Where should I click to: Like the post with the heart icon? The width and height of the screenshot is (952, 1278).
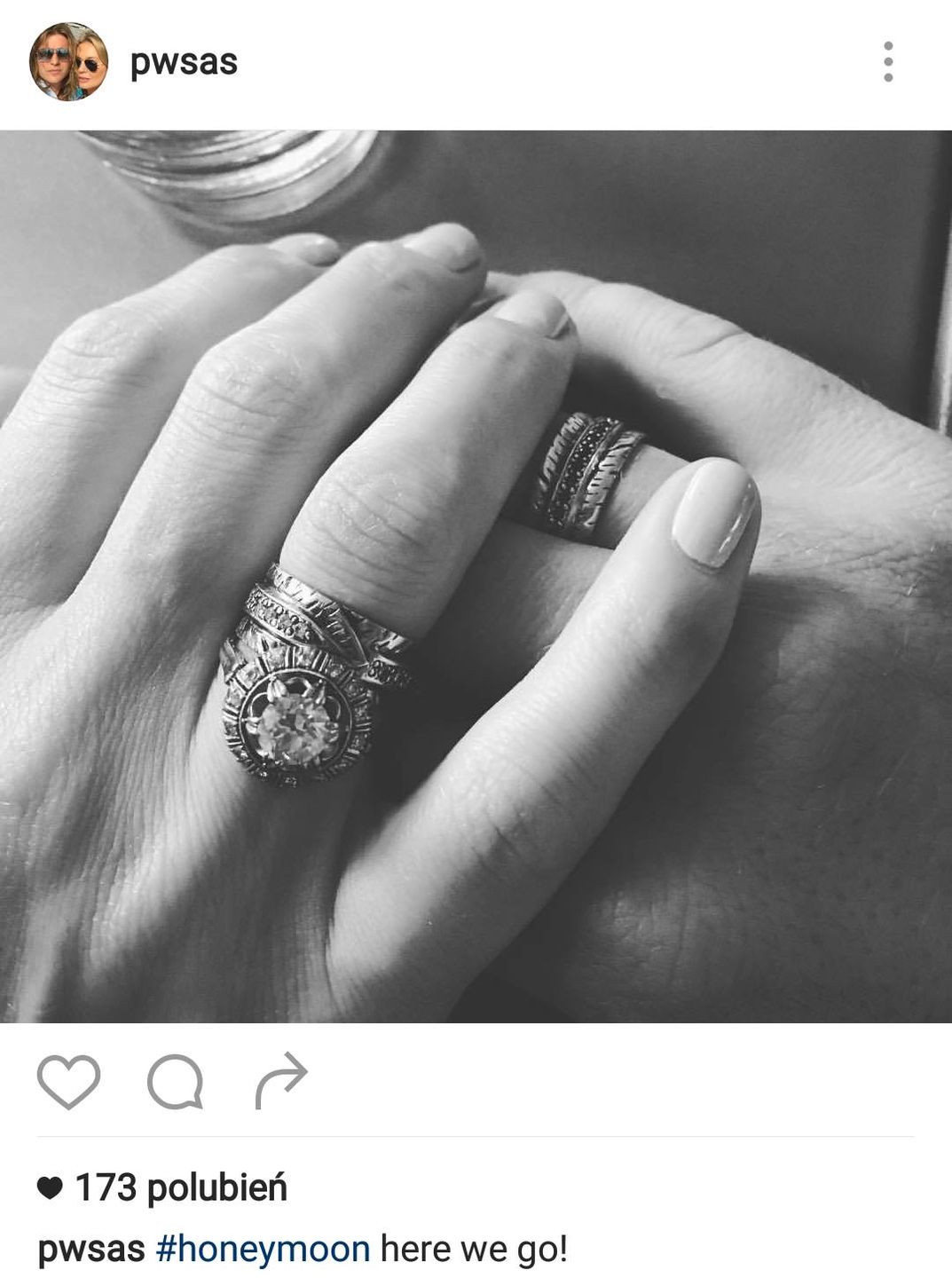(68, 1082)
